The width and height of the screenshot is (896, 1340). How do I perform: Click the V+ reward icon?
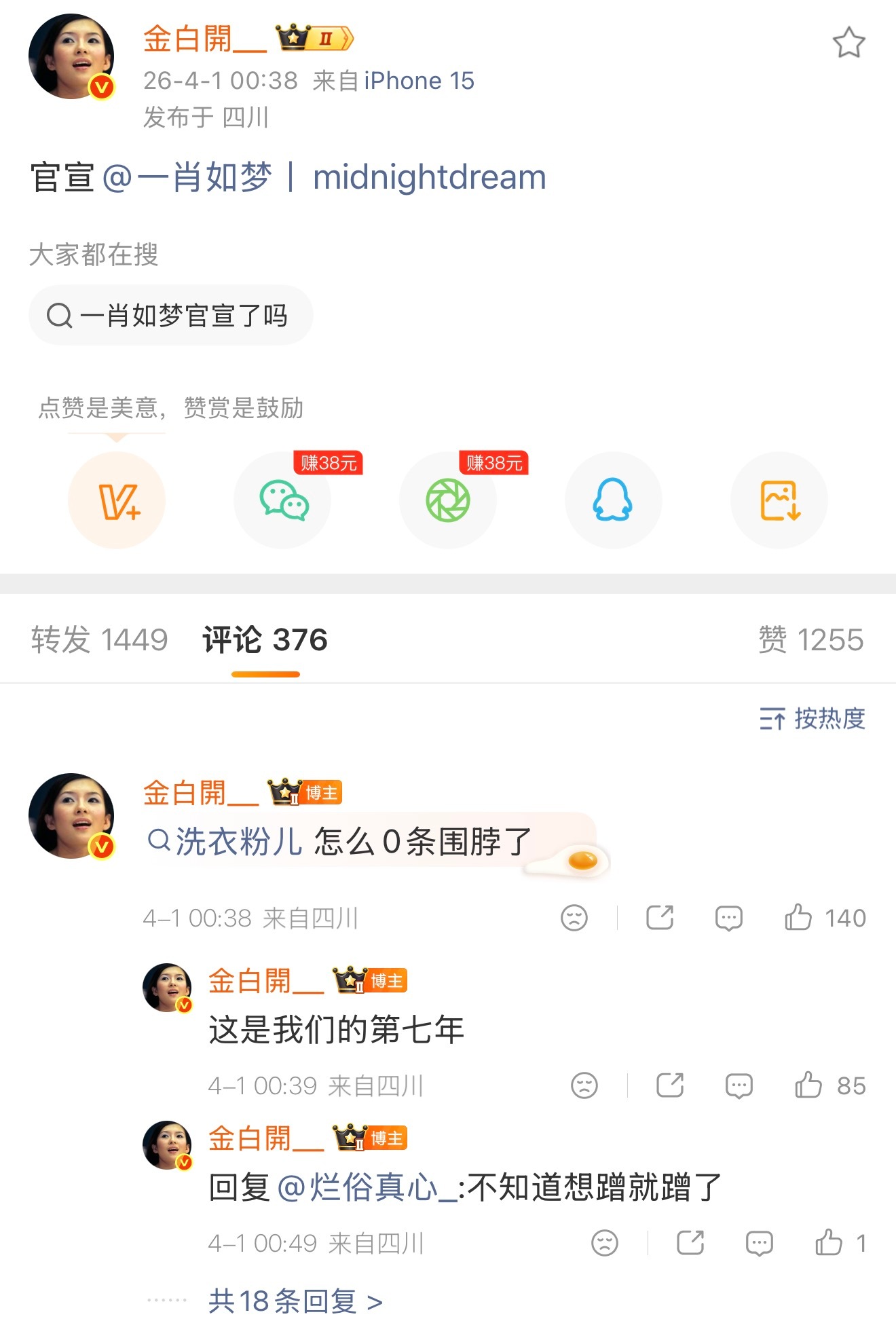point(116,500)
